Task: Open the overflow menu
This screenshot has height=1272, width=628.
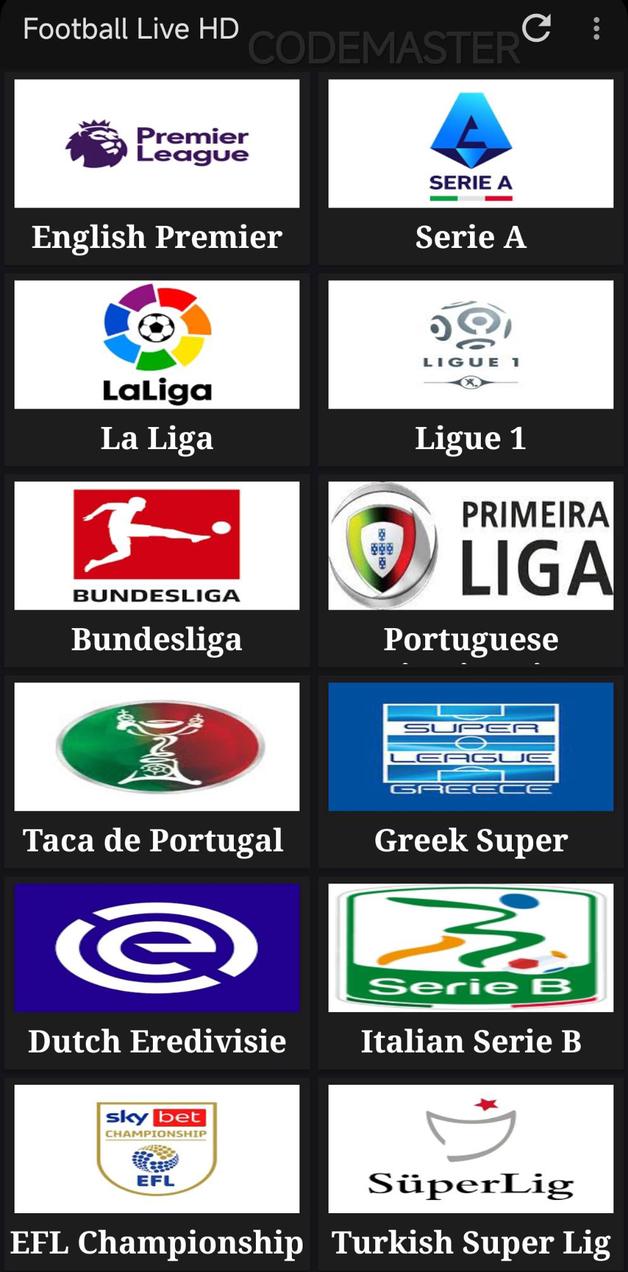Action: [596, 28]
